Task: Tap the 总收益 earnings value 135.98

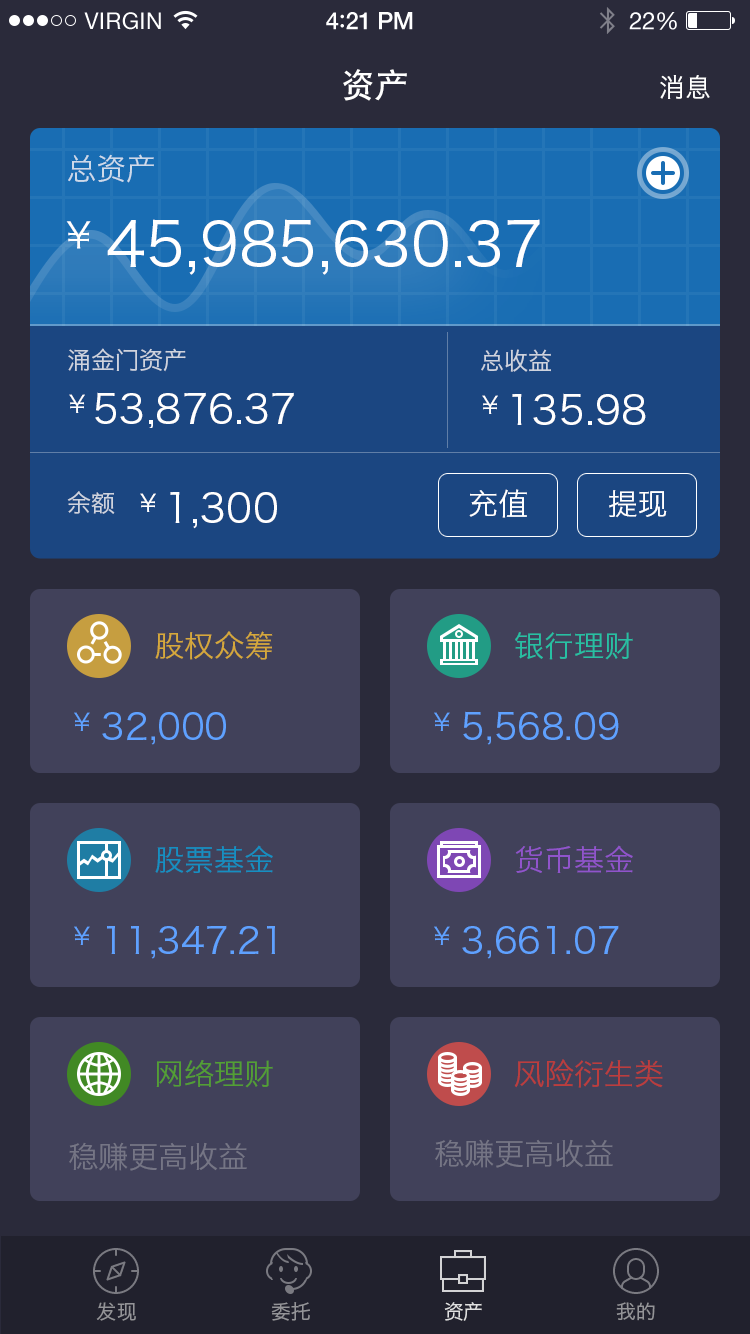Action: [x=565, y=407]
